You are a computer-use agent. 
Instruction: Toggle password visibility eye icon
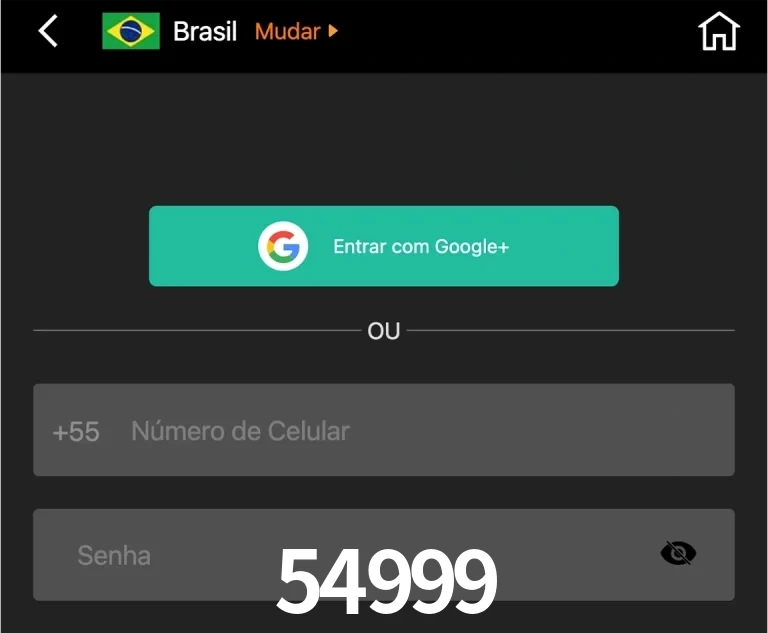click(678, 553)
